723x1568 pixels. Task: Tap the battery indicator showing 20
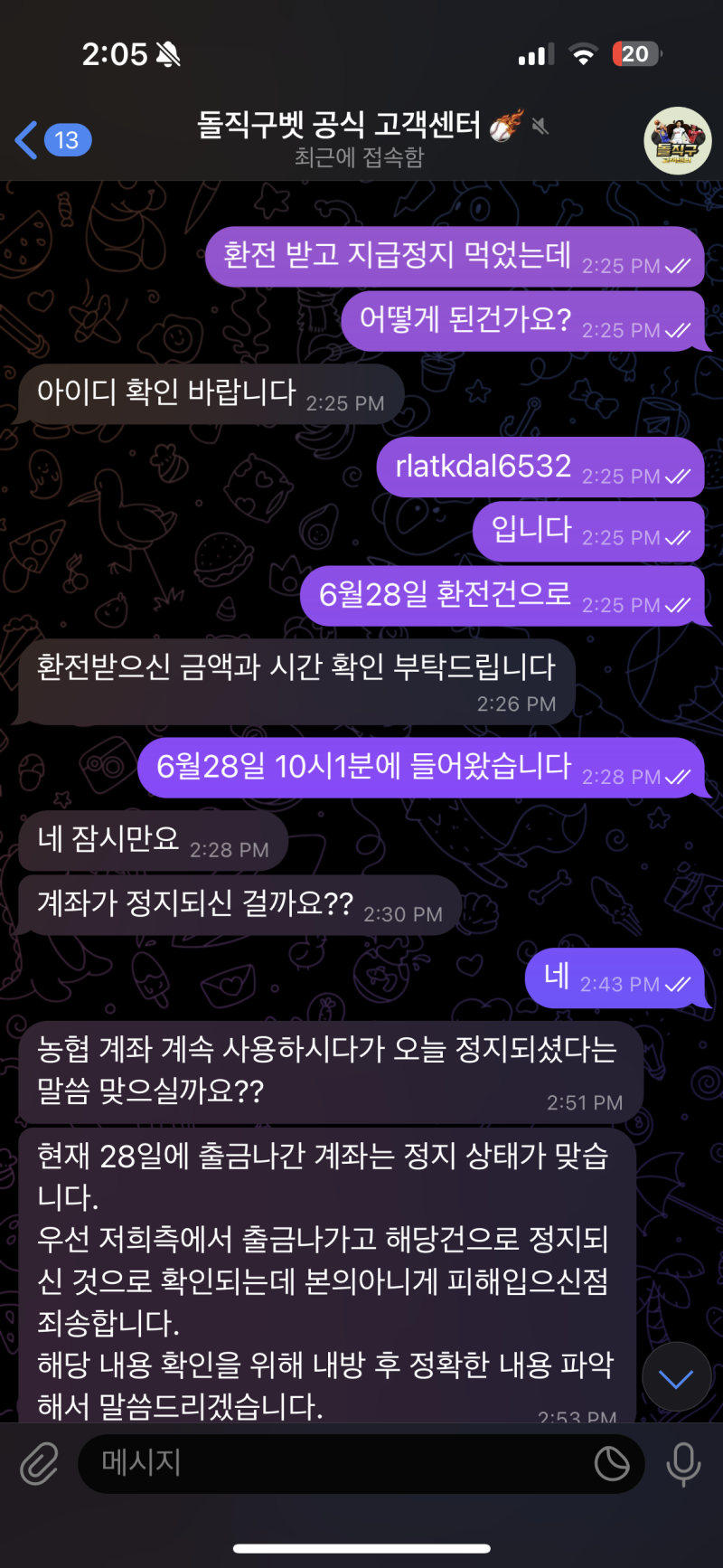coord(635,54)
